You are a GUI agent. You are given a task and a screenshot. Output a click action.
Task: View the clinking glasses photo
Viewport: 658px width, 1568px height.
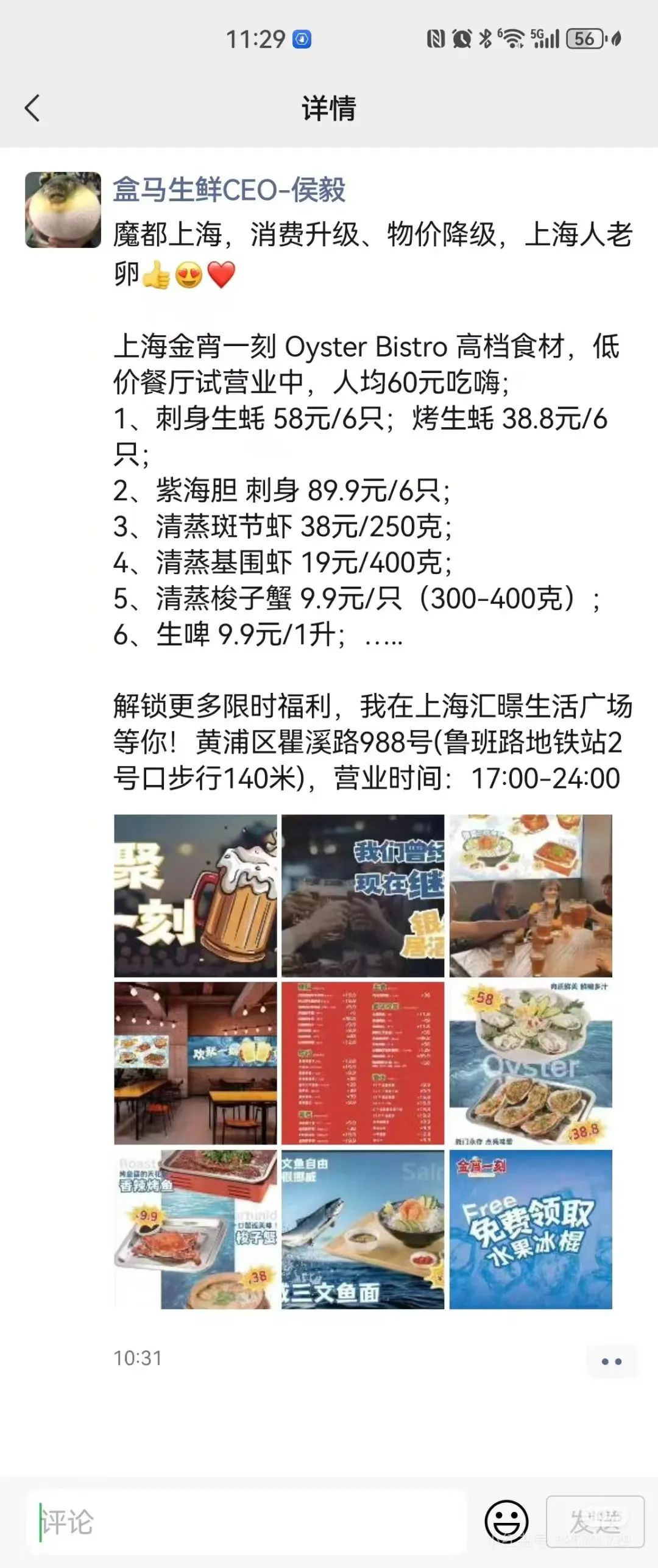click(363, 895)
